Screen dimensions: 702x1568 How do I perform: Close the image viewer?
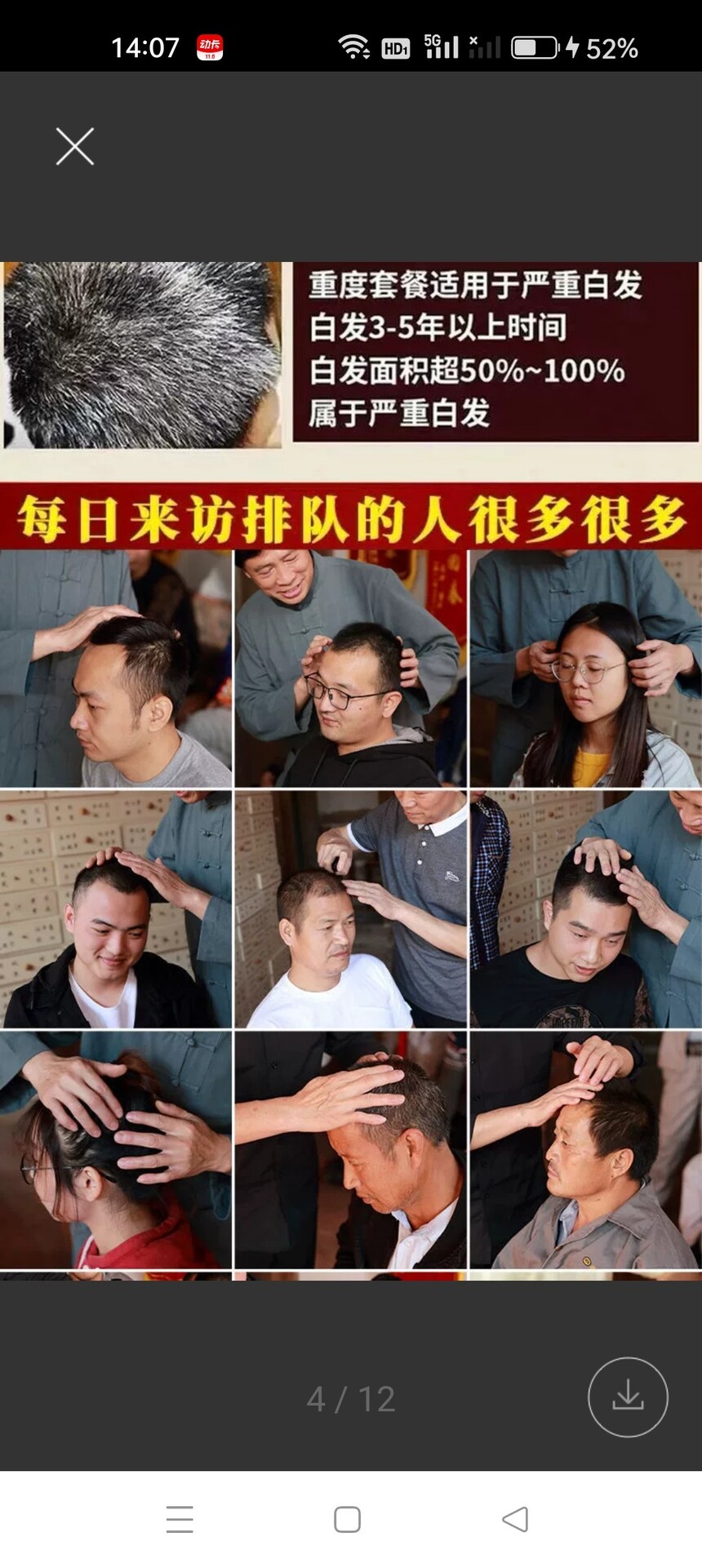pyautogui.click(x=75, y=147)
